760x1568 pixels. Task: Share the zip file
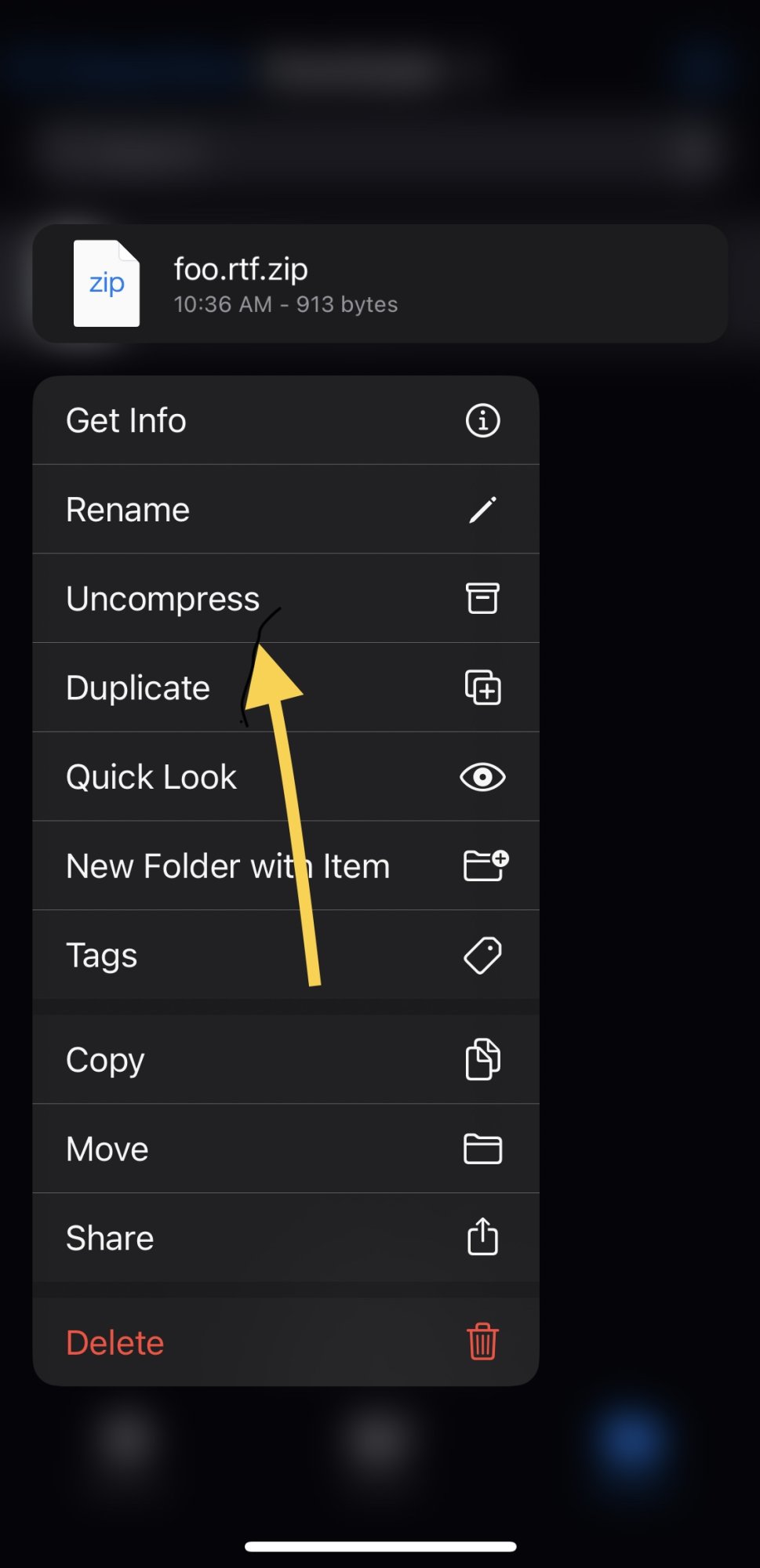point(285,1238)
